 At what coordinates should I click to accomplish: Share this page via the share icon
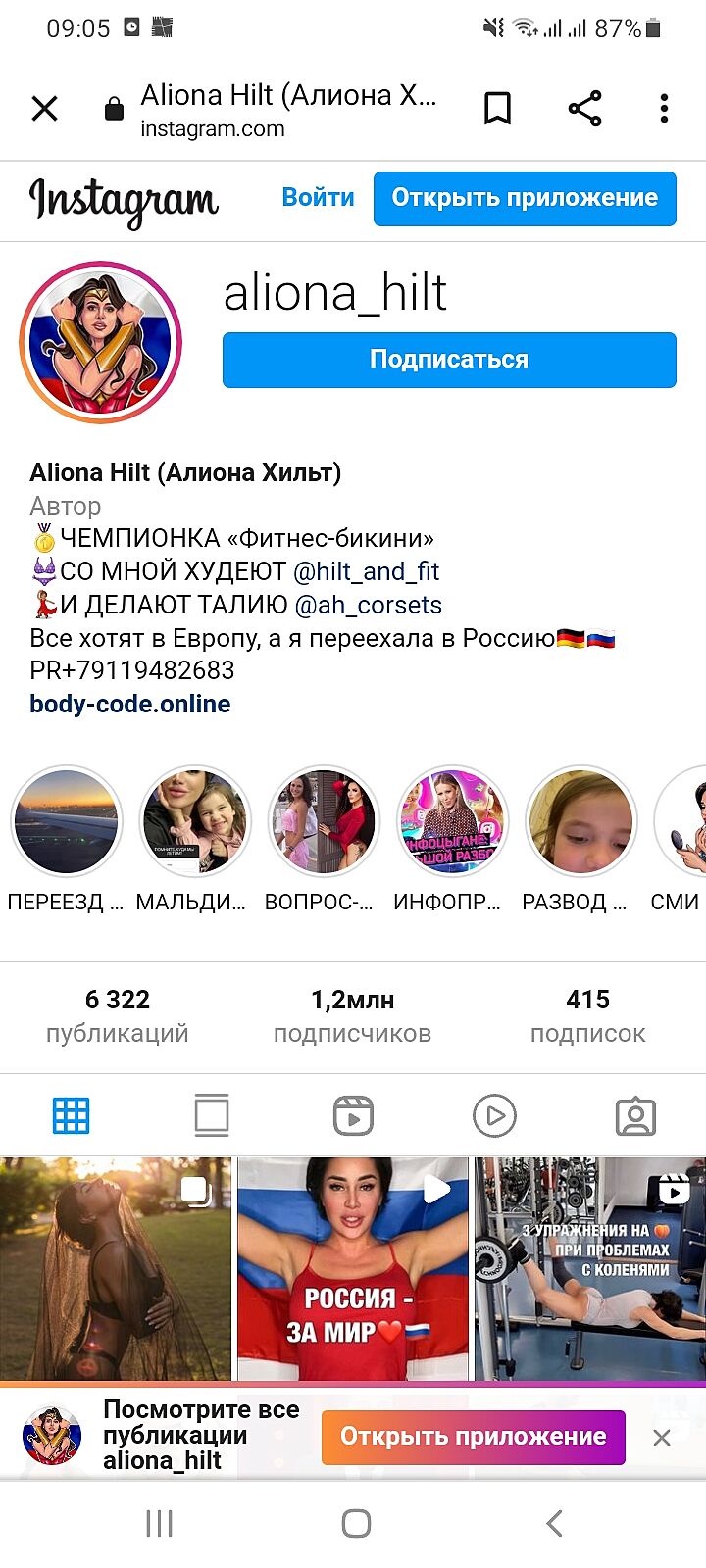[584, 109]
